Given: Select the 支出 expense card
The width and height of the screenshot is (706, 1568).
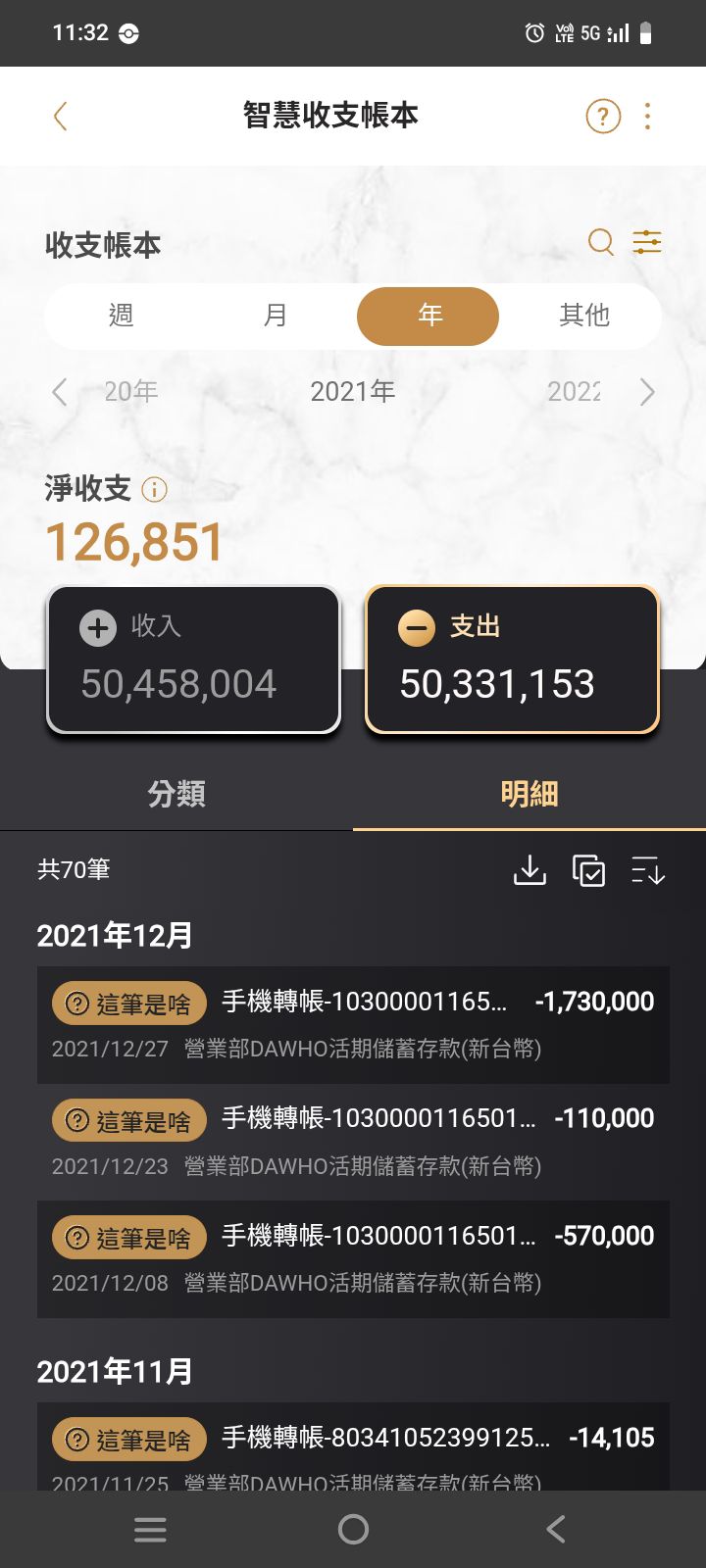Looking at the screenshot, I should [x=512, y=660].
